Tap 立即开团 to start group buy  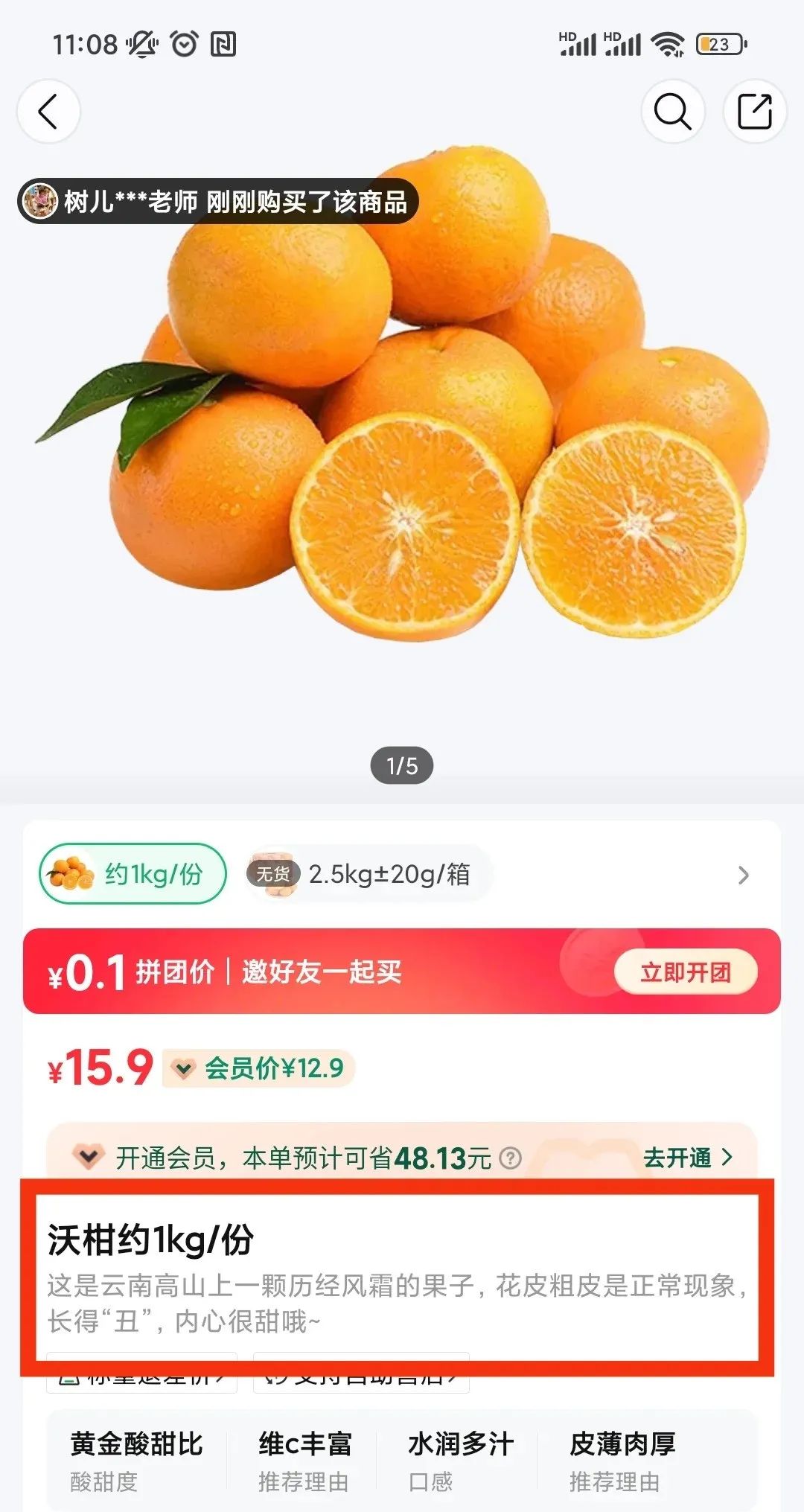[x=686, y=972]
